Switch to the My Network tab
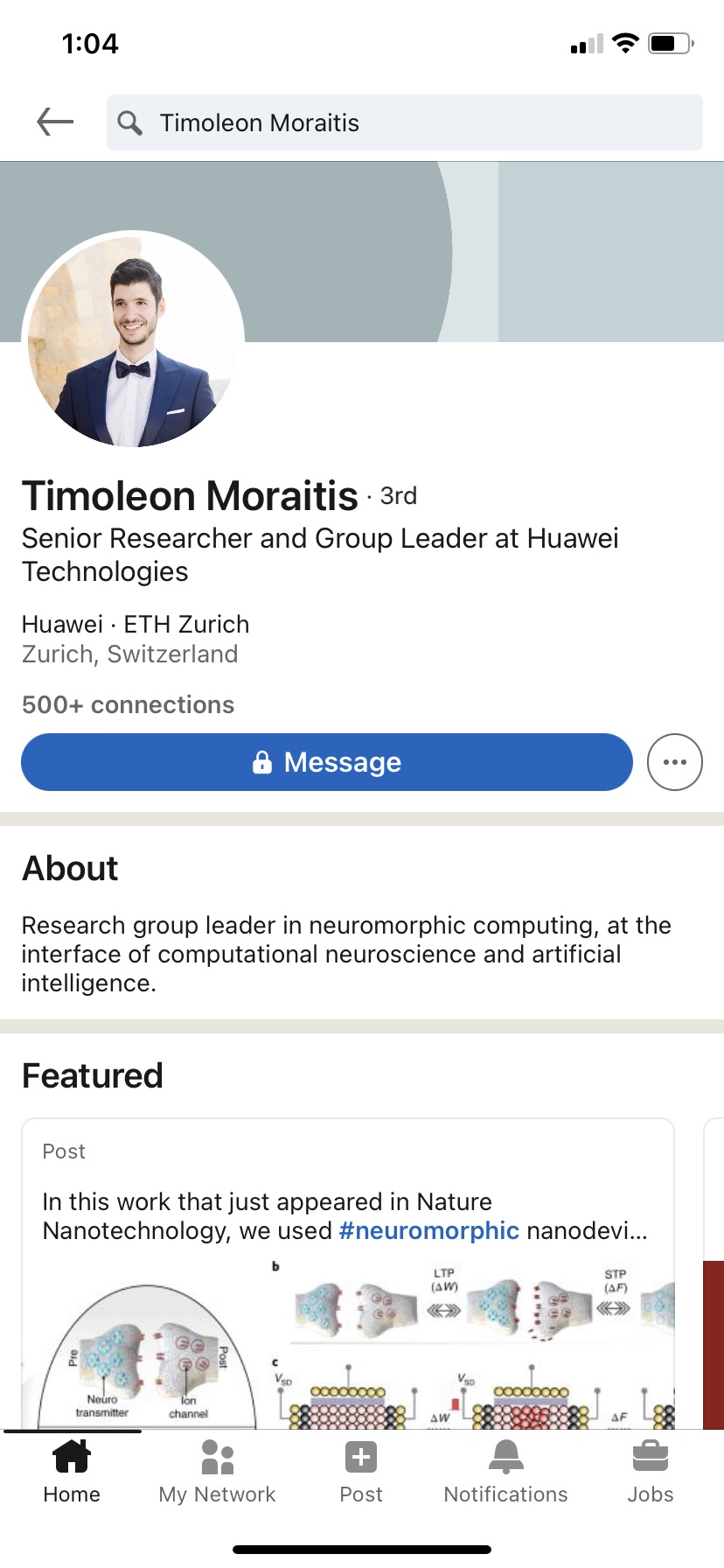This screenshot has width=724, height=1568. [217, 1472]
